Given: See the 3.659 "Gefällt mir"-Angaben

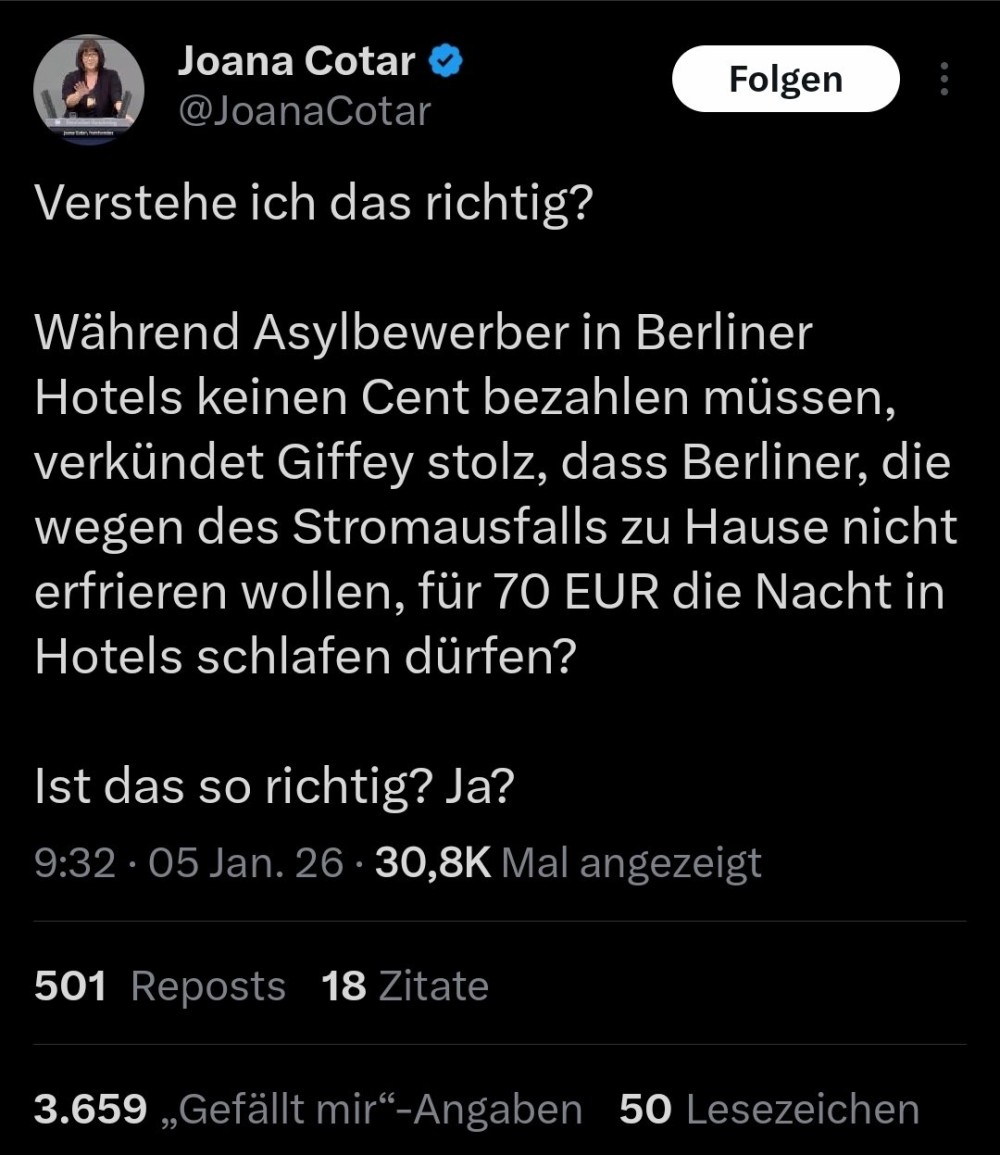Looking at the screenshot, I should pyautogui.click(x=308, y=1109).
